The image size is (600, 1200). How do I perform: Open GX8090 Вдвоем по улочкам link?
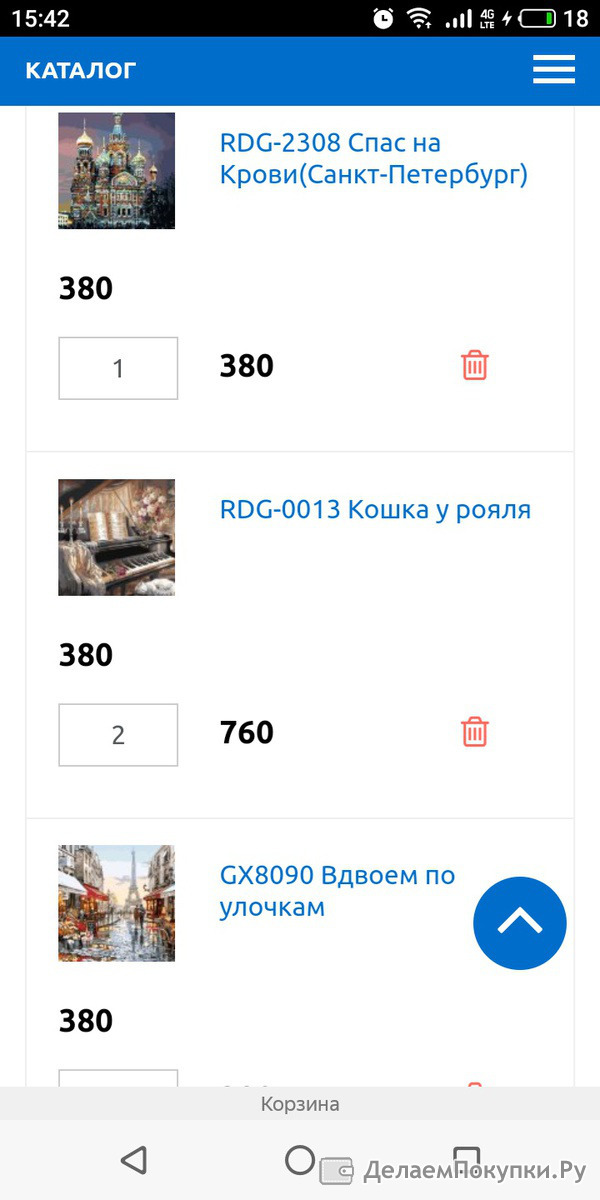338,892
